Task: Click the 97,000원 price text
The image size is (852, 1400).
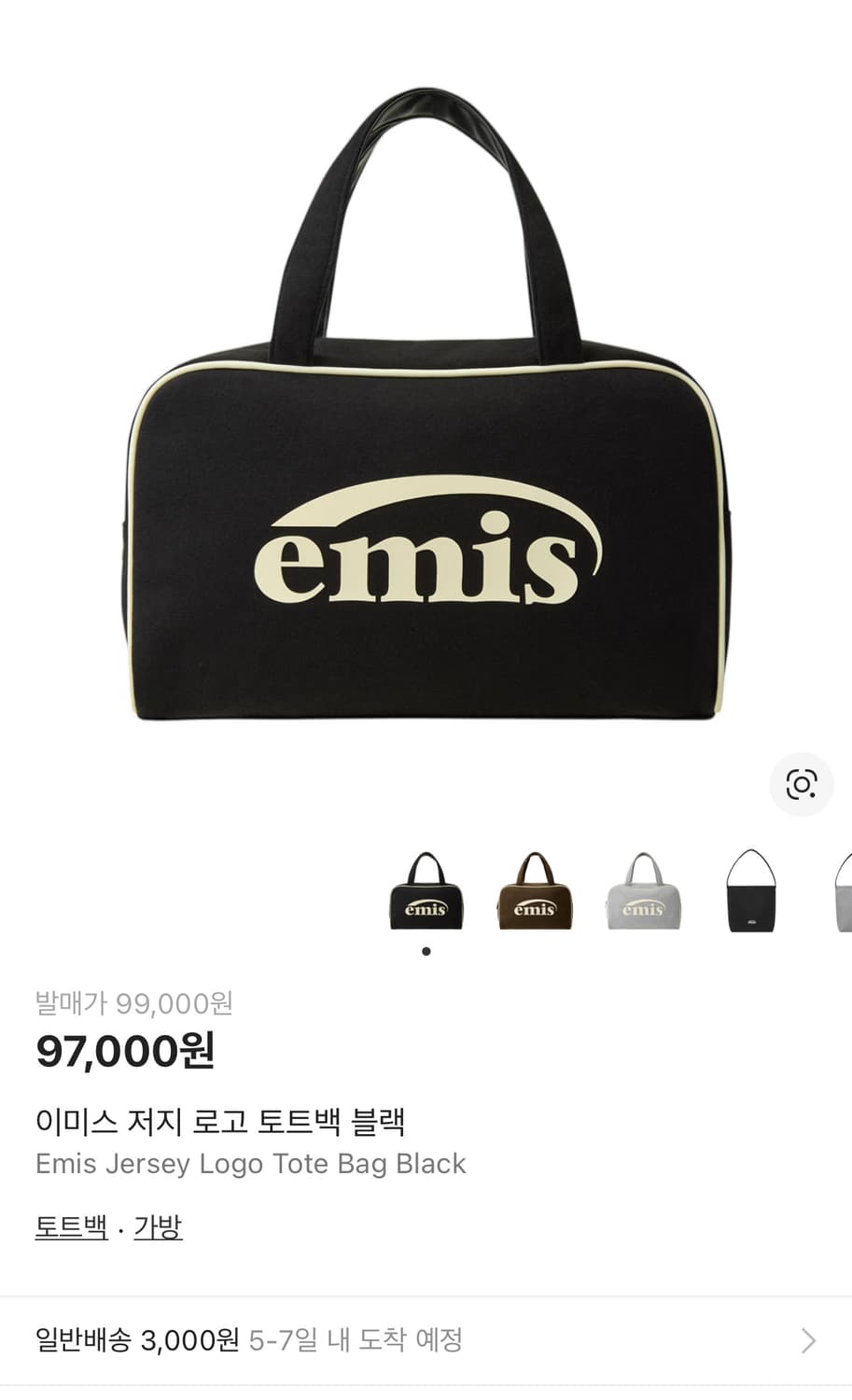Action: click(126, 1051)
